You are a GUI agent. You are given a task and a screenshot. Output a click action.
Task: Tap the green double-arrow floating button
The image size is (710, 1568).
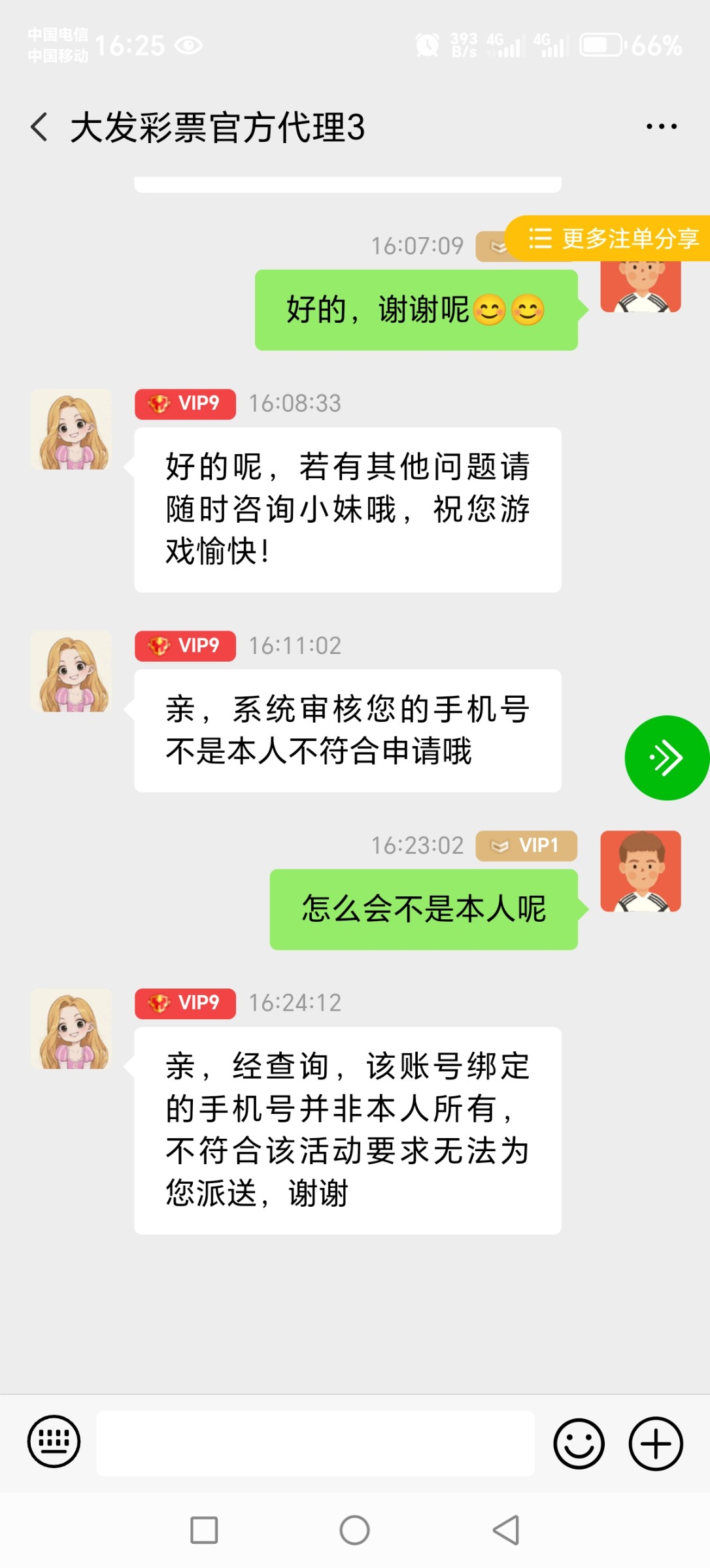[x=666, y=758]
